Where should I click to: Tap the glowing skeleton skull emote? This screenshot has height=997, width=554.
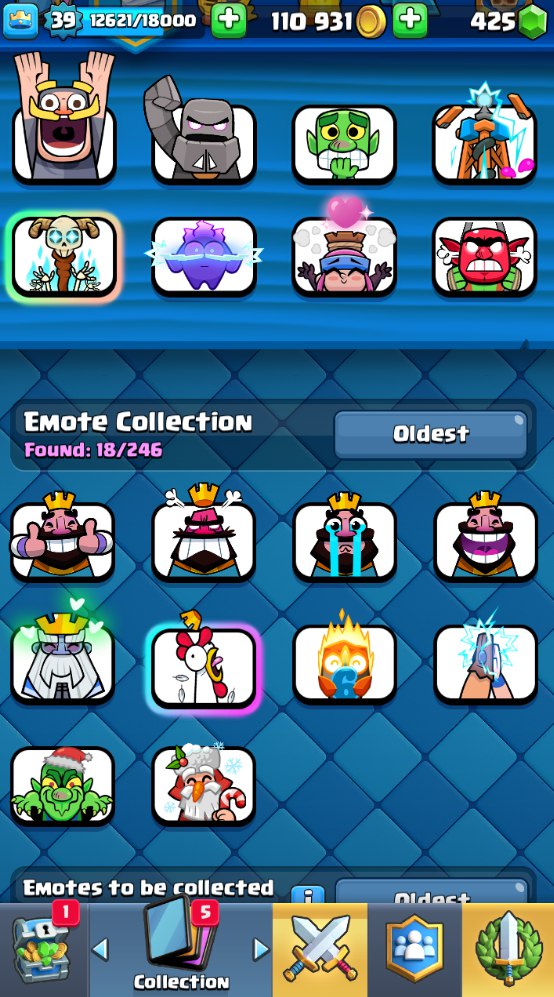[x=64, y=256]
